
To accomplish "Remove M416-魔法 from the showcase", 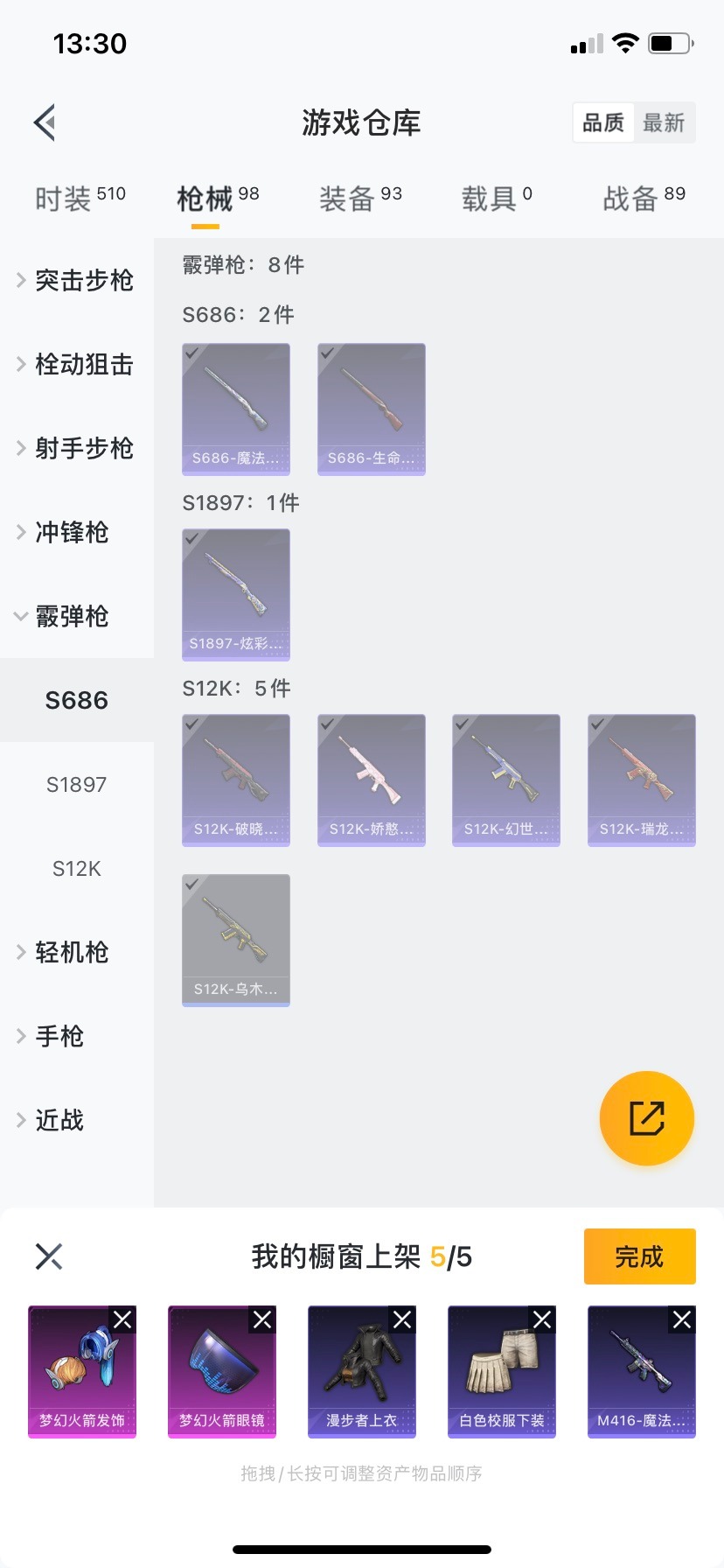I will (x=682, y=1319).
